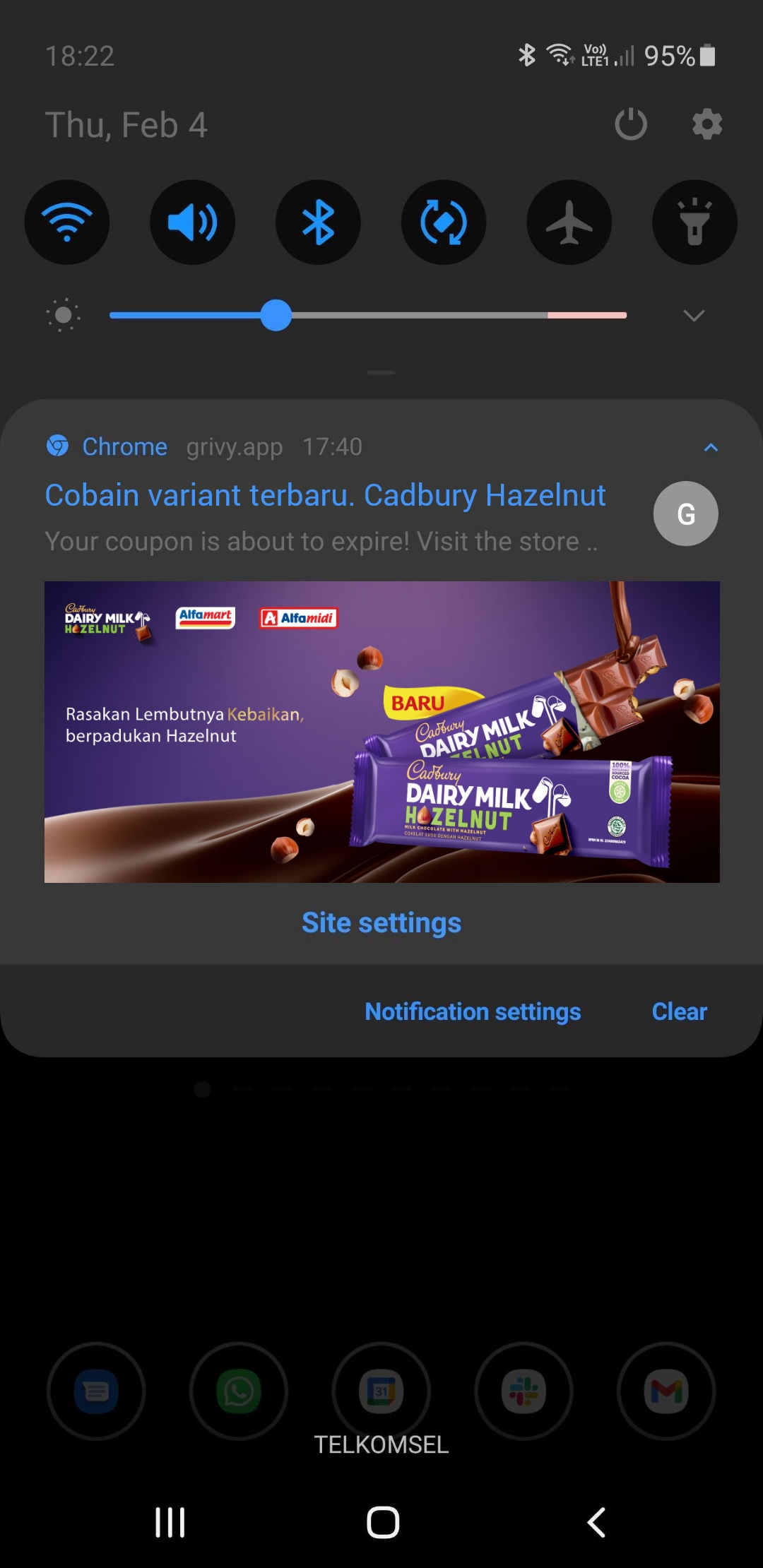Turn off Bluetooth quick setting
The width and height of the screenshot is (763, 1568).
[318, 222]
